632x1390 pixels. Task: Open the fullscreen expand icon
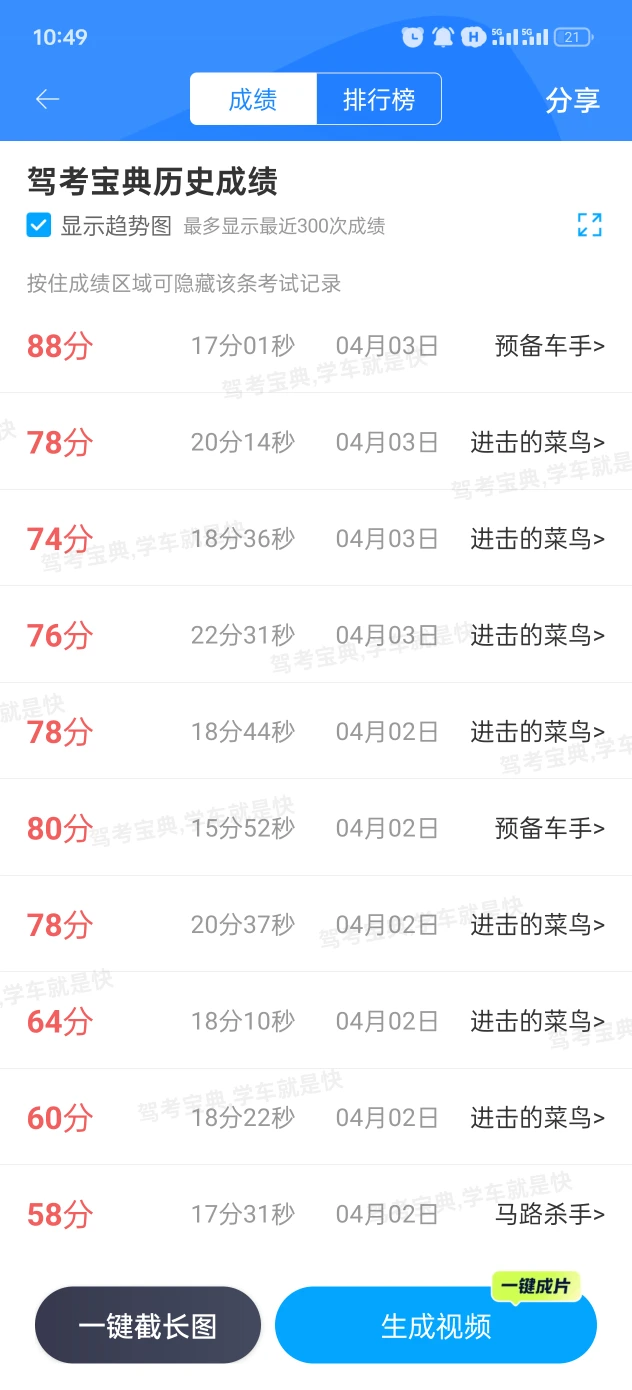pyautogui.click(x=590, y=225)
